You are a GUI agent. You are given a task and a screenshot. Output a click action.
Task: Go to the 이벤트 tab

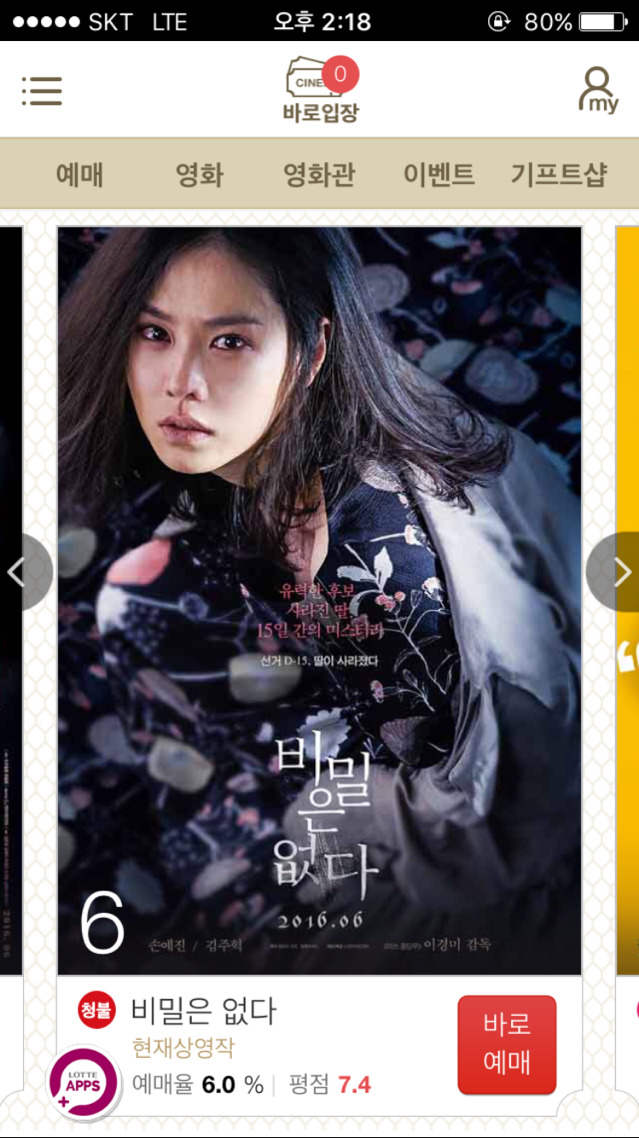tap(439, 175)
